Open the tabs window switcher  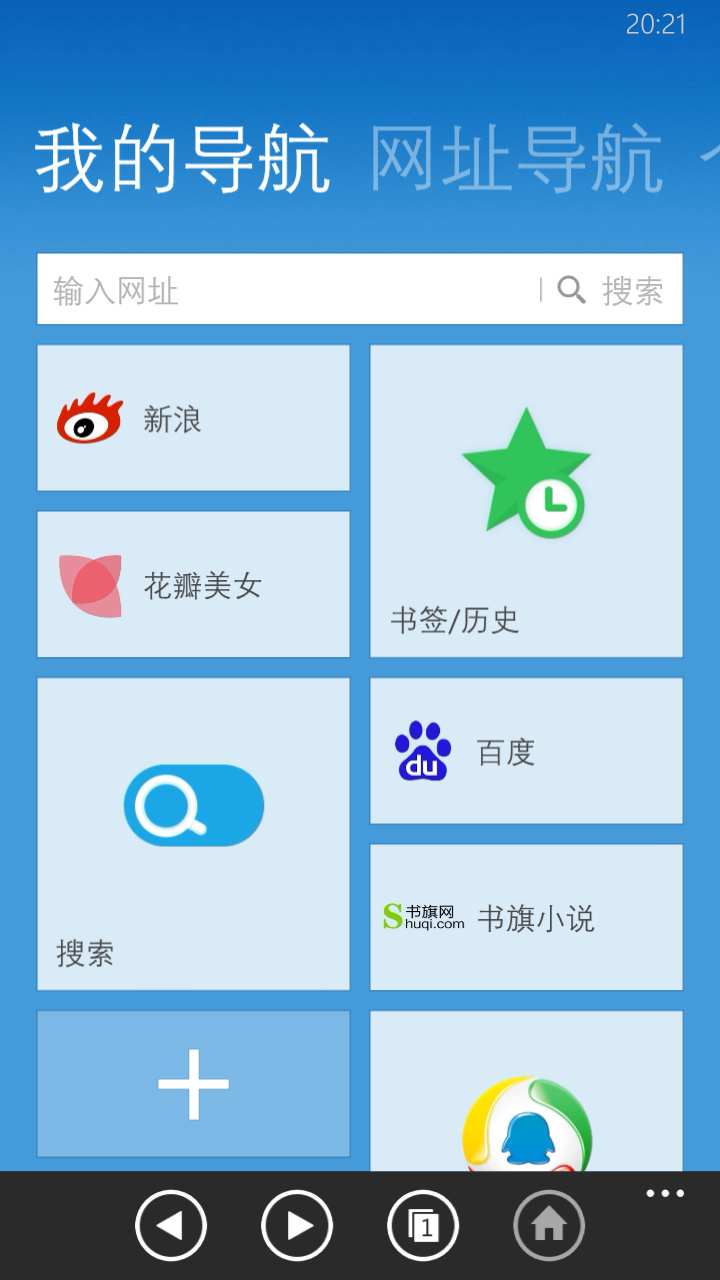(423, 1225)
